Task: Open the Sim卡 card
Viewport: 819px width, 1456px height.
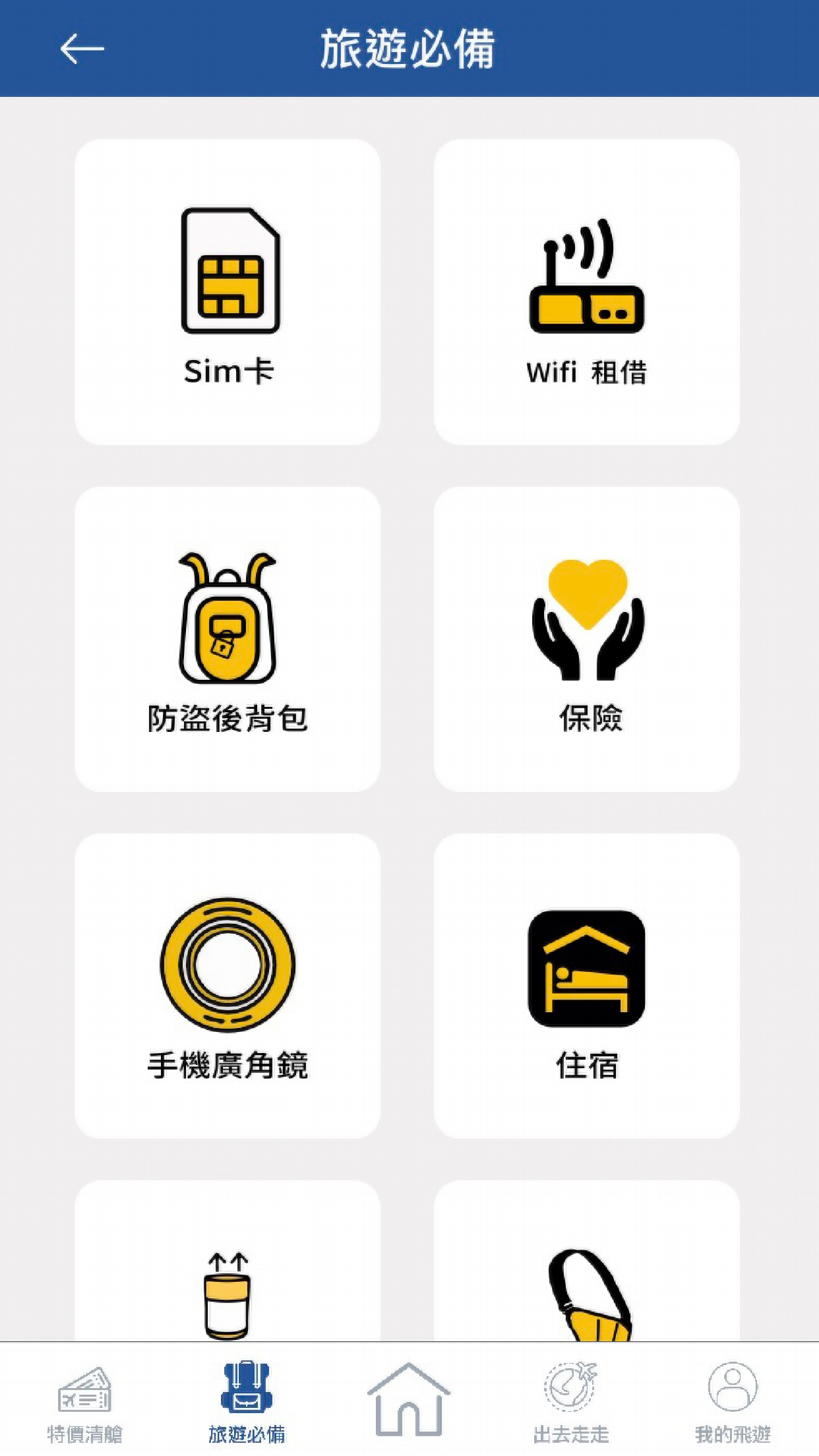Action: tap(228, 290)
